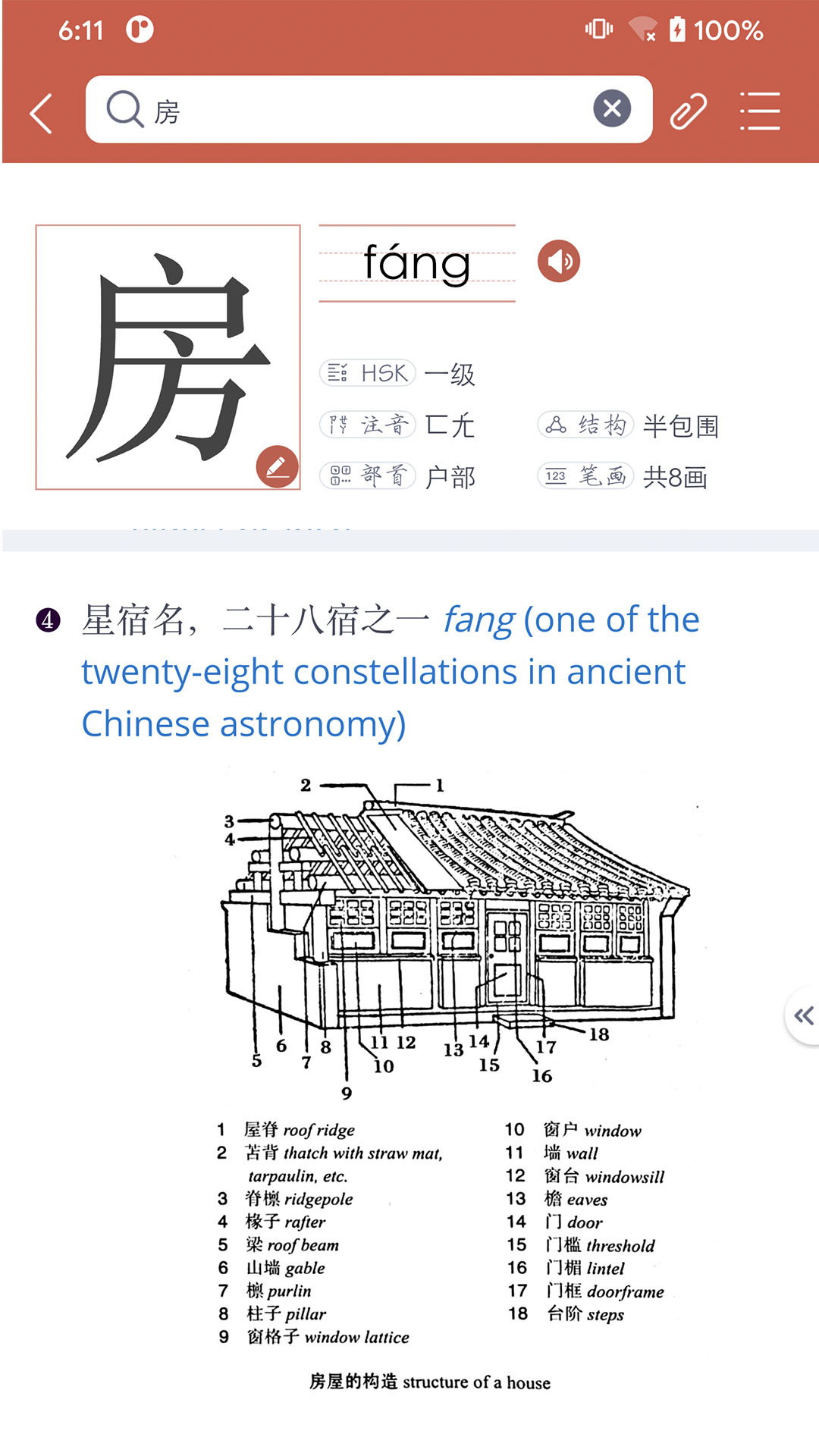Open the list menu icon
This screenshot has width=819, height=1456.
tap(759, 111)
